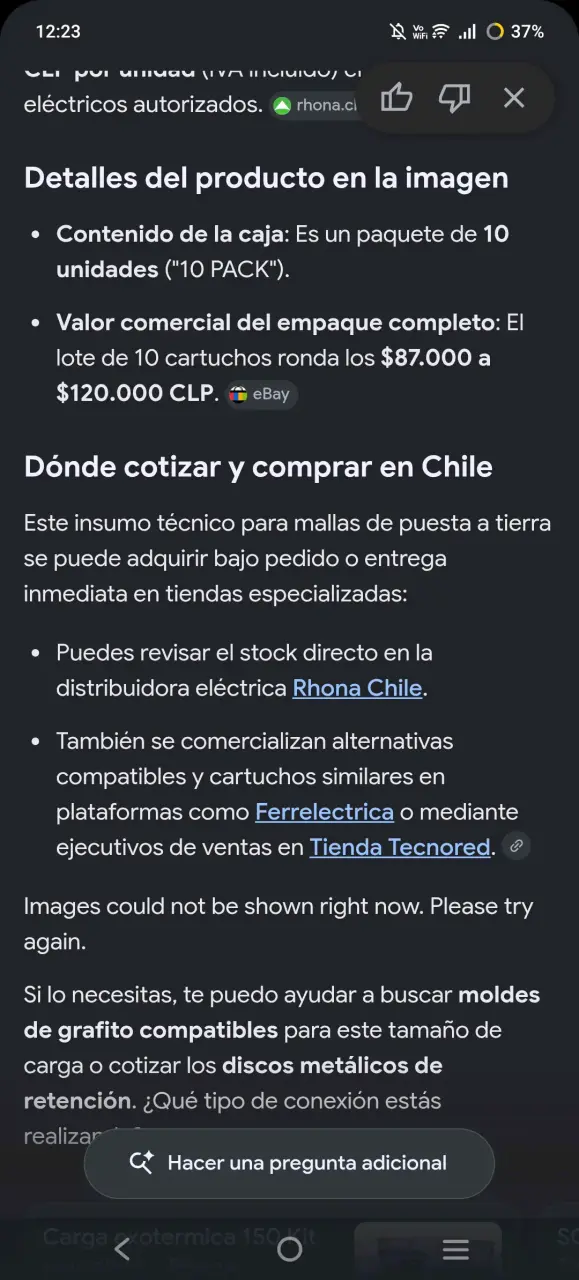The width and height of the screenshot is (579, 1280).
Task: Tap Hacer una pregunta adicional
Action: pos(289,1163)
